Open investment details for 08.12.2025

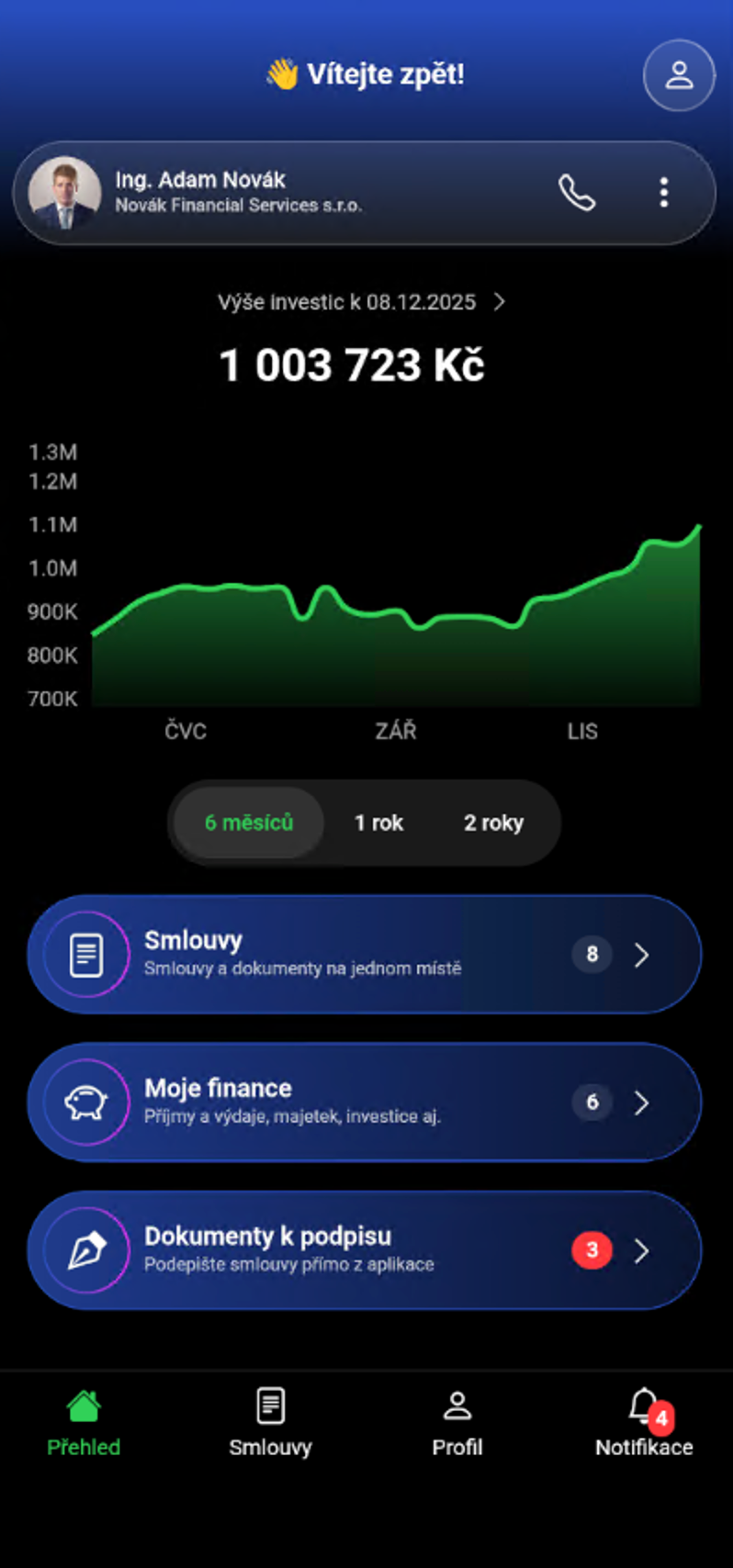click(x=362, y=302)
